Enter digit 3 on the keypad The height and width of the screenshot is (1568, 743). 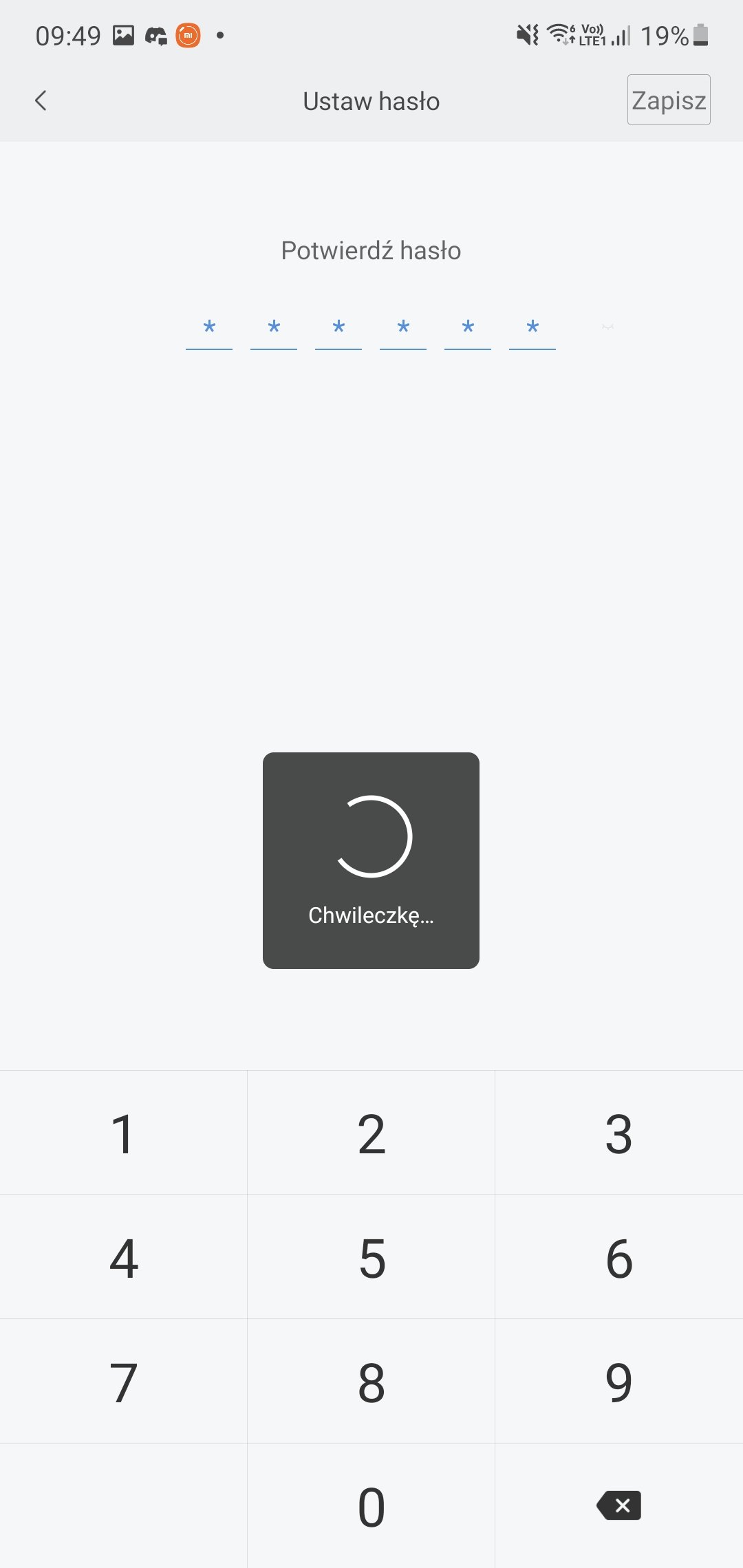click(x=619, y=1133)
